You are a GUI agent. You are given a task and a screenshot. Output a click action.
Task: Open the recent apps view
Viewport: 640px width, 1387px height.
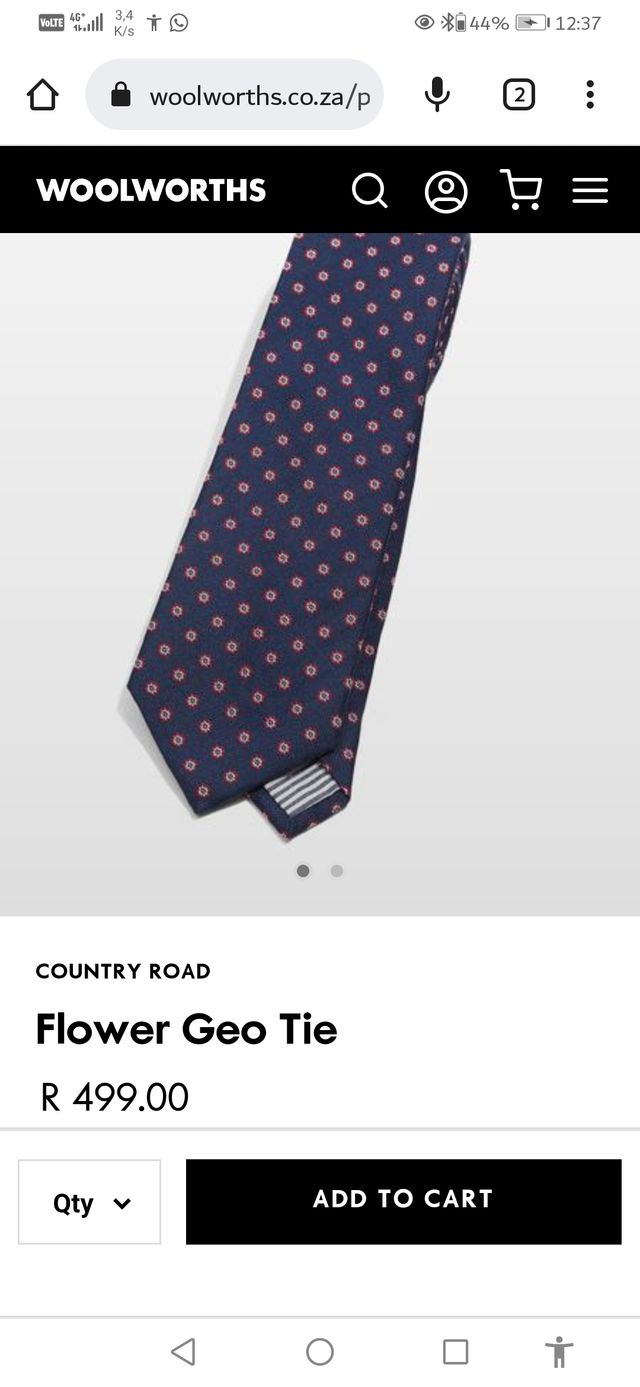455,1352
